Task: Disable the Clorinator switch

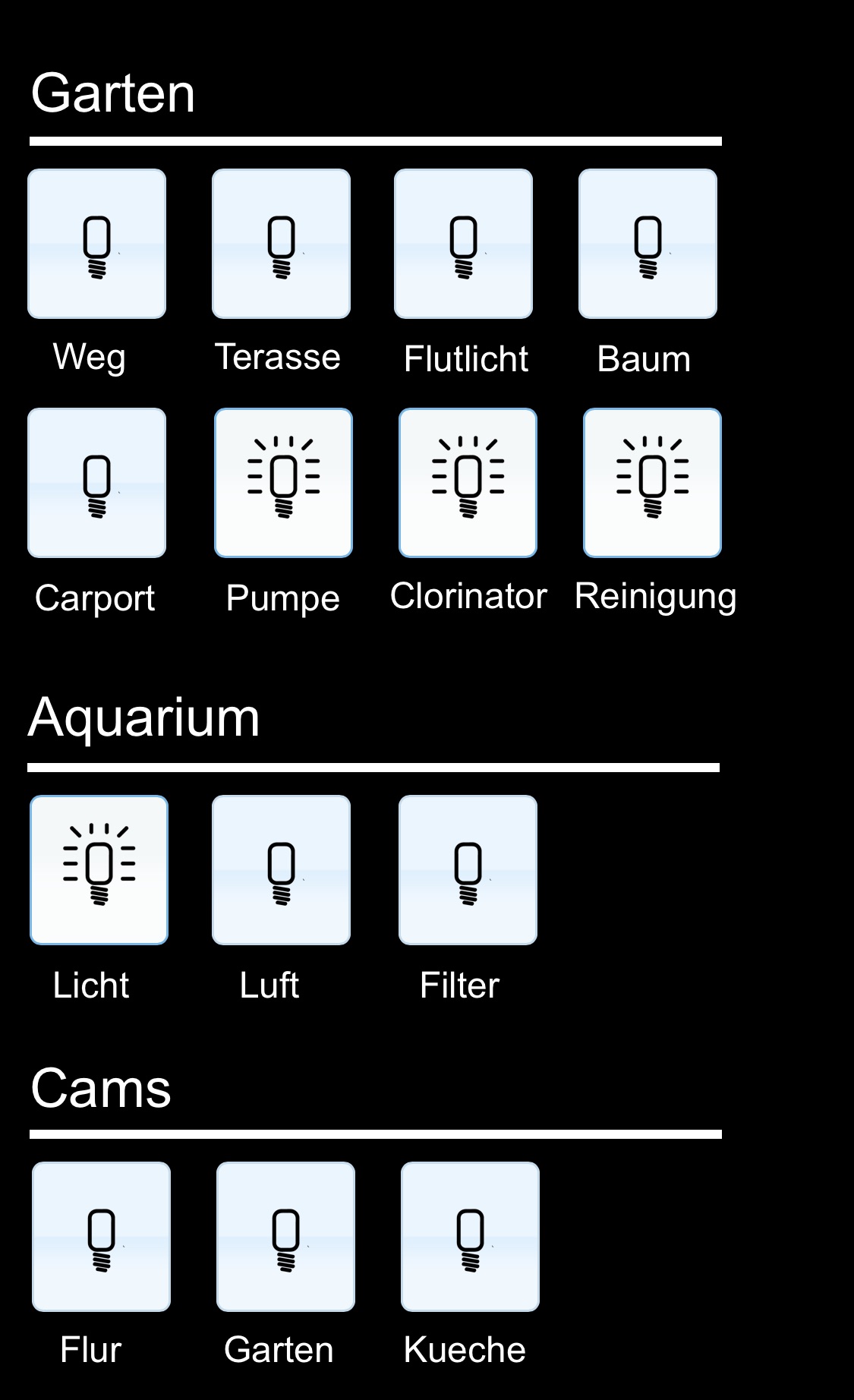Action: point(468,483)
